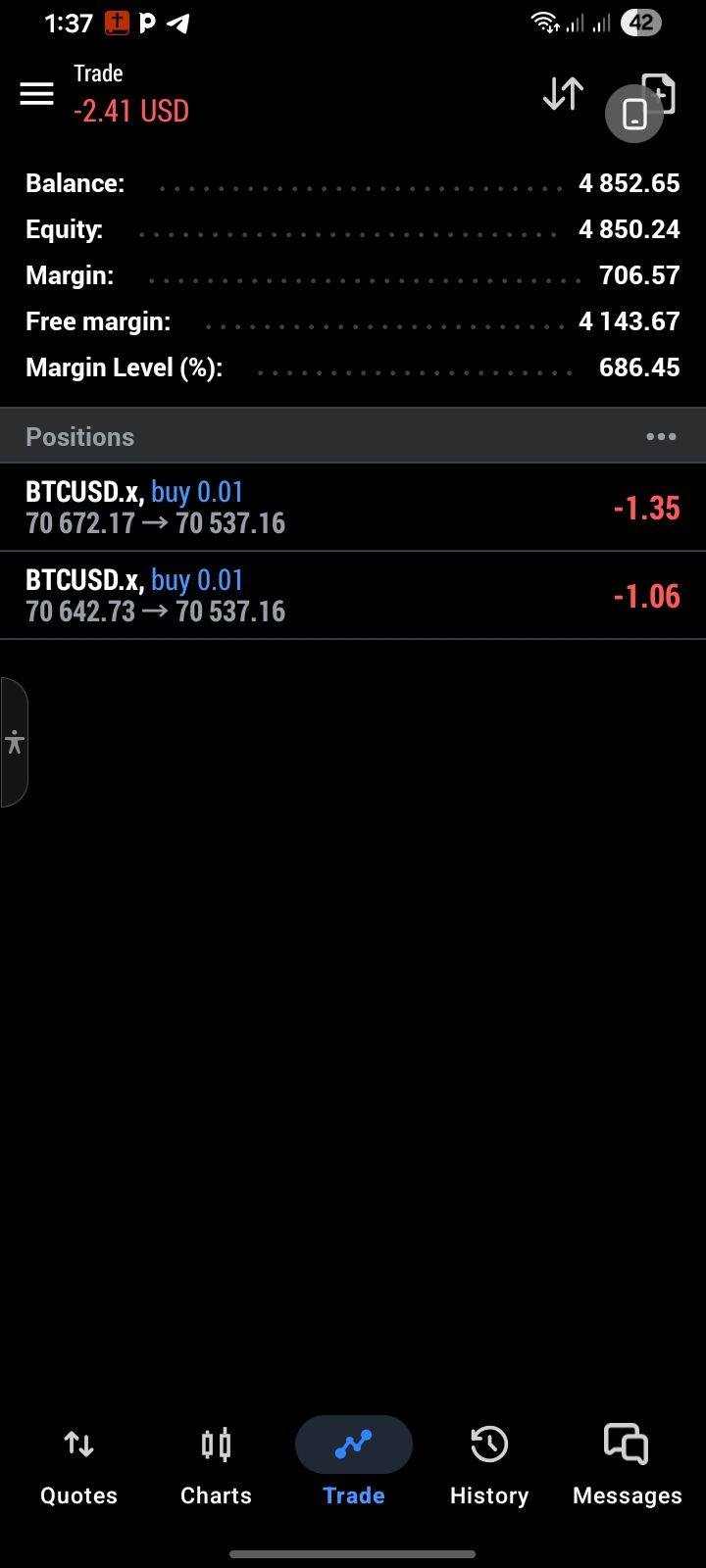
Task: Open the BTCUSD.x position opened at 70 672.17
Action: tap(353, 508)
